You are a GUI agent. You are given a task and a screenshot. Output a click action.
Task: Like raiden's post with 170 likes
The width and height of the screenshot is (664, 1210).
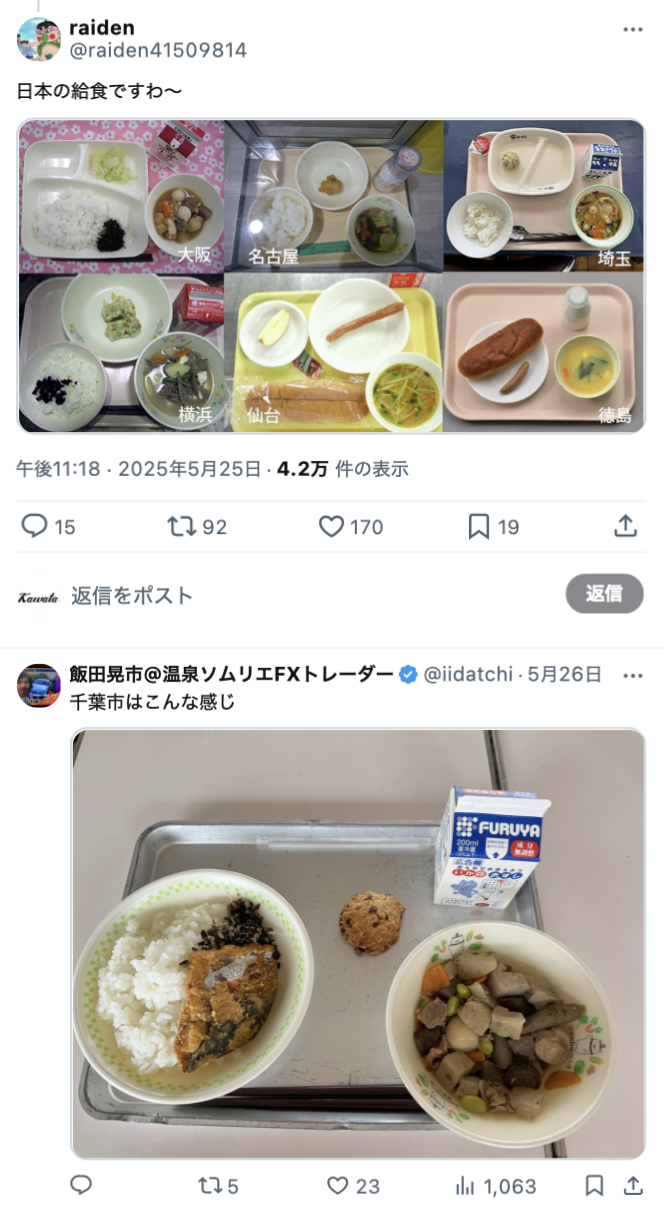click(x=331, y=526)
